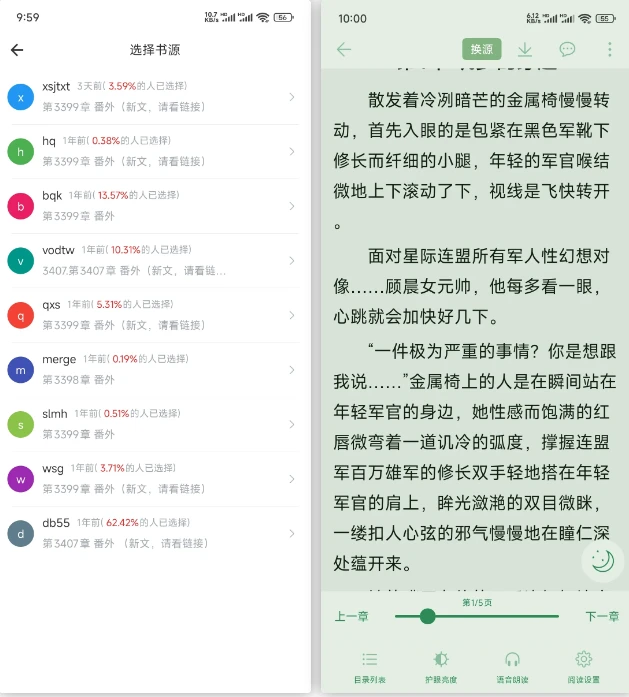Go to the previous chapter (上一章)
Viewport: 629px width, 697px height.
352,617
